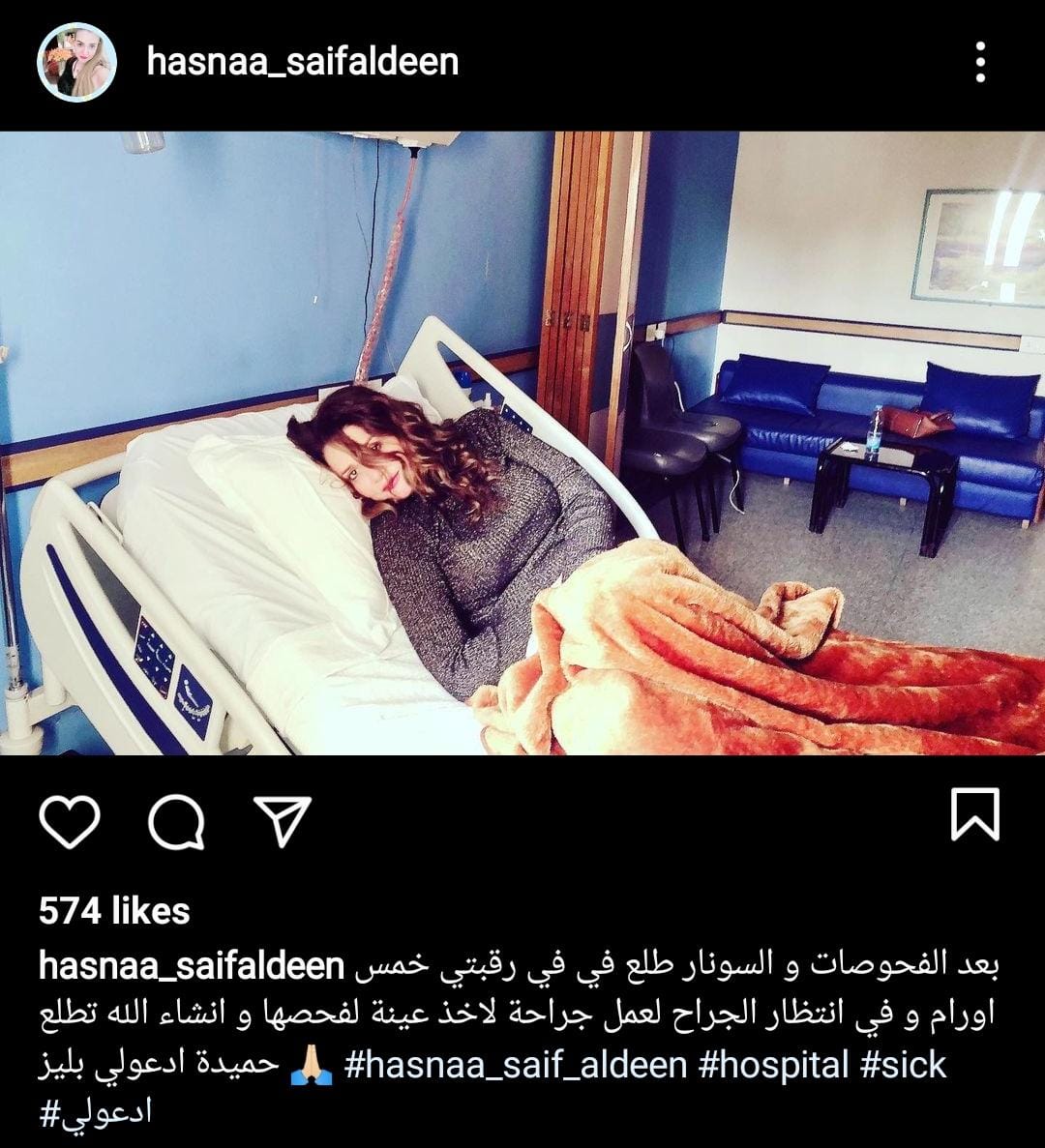Open hasnaa_saifaldeen username in post header

pos(302,62)
